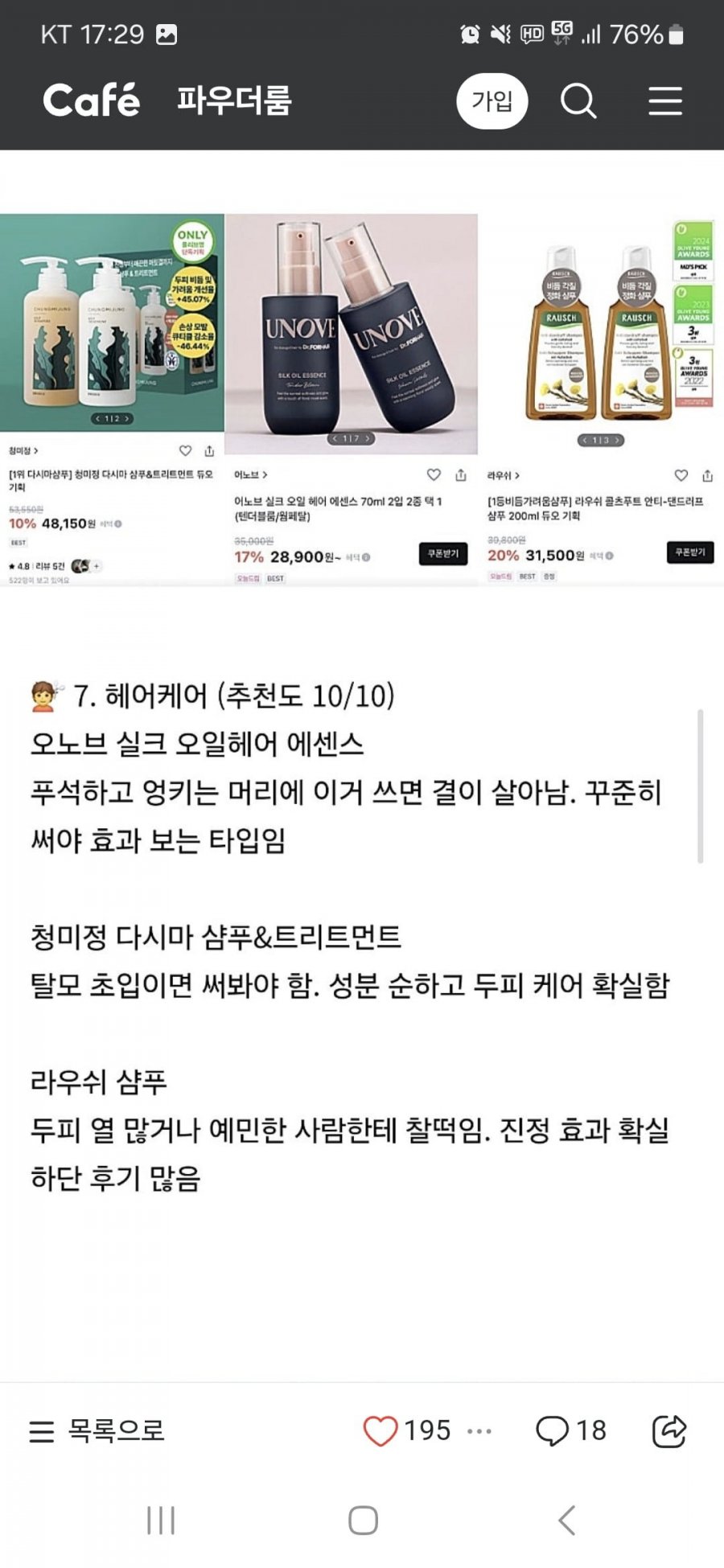This screenshot has height=1568, width=724.
Task: Go to the system home screen
Action: click(363, 1521)
